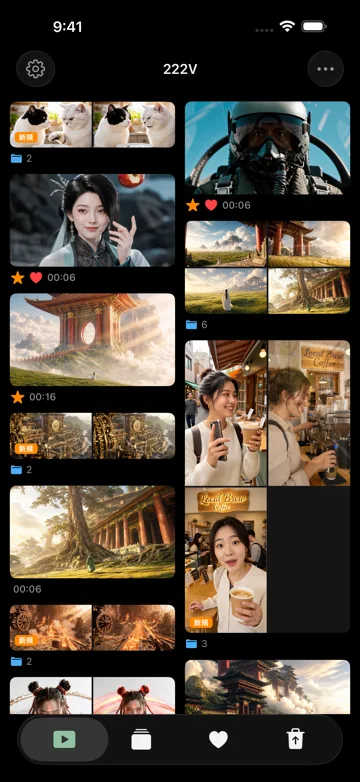The width and height of the screenshot is (360, 782).
Task: Open the trash tab
Action: point(296,739)
